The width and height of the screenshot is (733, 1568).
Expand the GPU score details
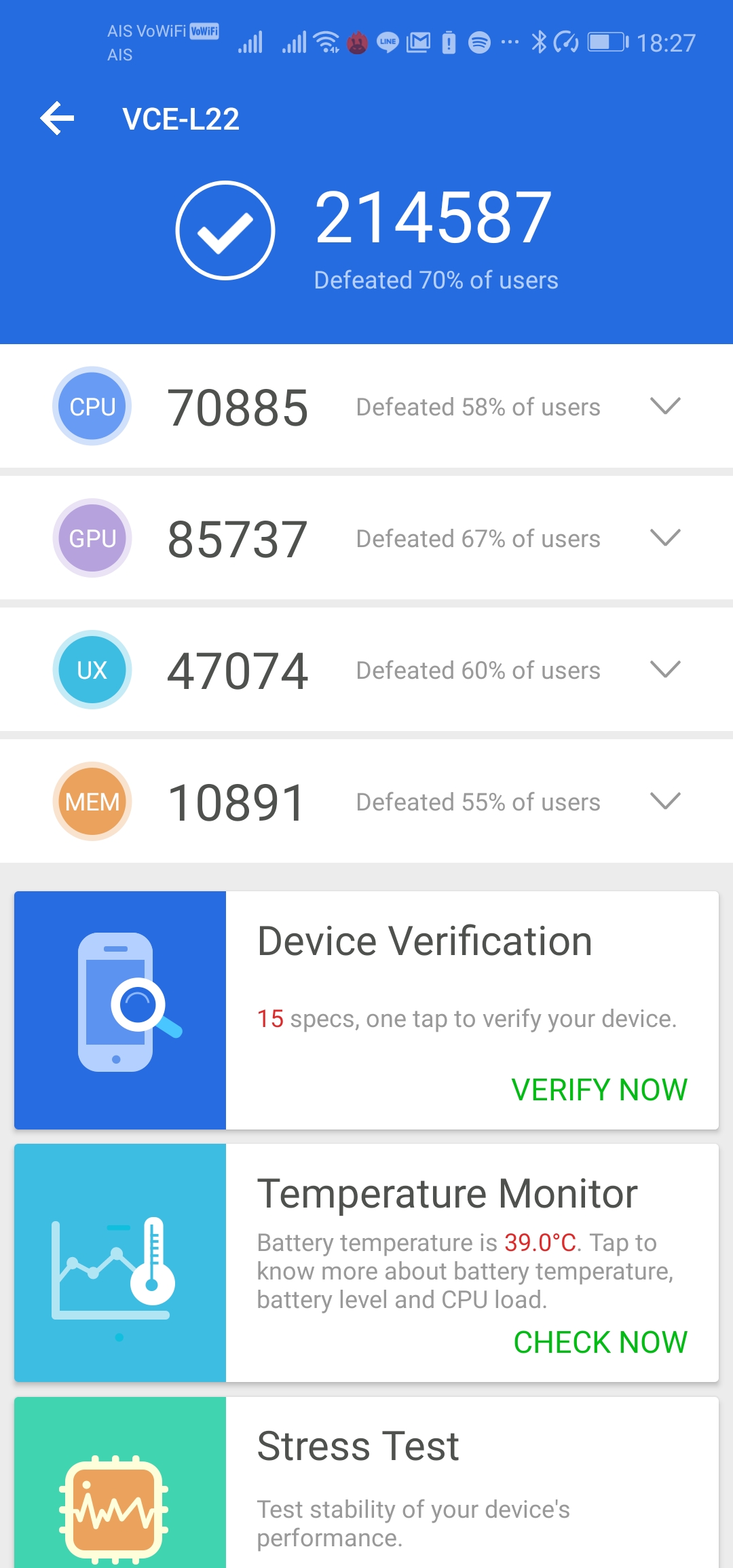664,538
